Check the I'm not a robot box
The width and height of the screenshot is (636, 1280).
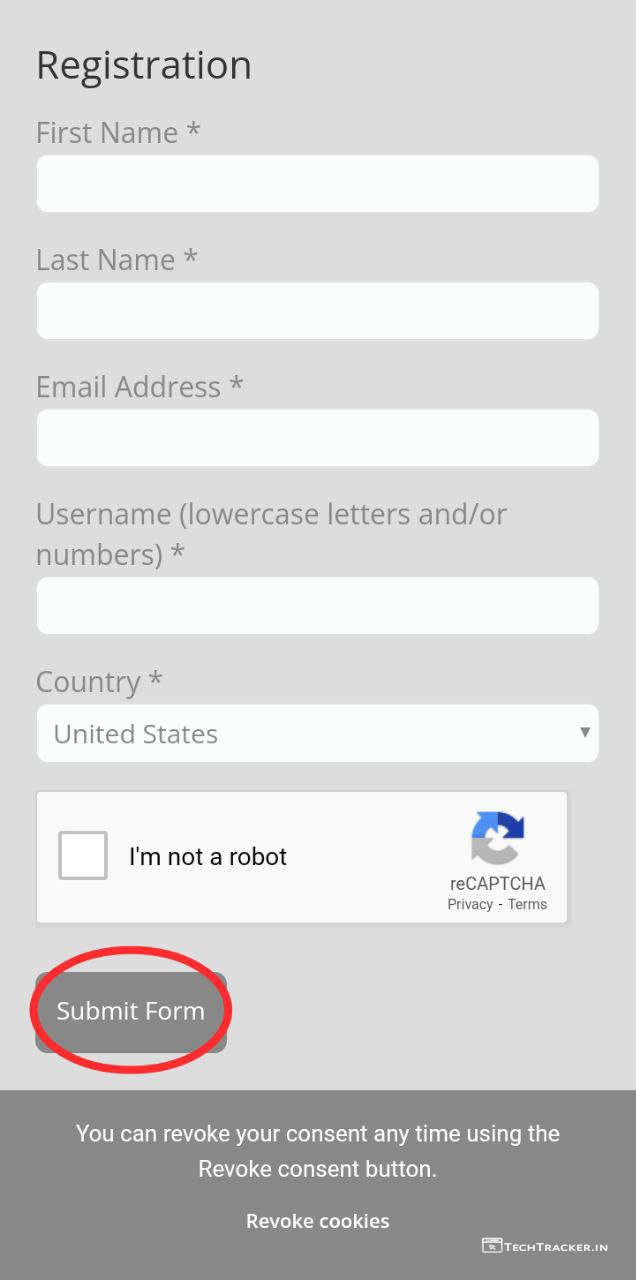(83, 856)
